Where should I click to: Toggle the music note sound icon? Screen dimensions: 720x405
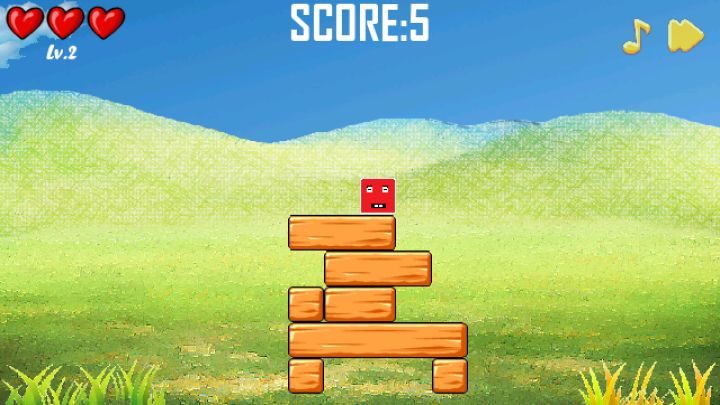636,36
